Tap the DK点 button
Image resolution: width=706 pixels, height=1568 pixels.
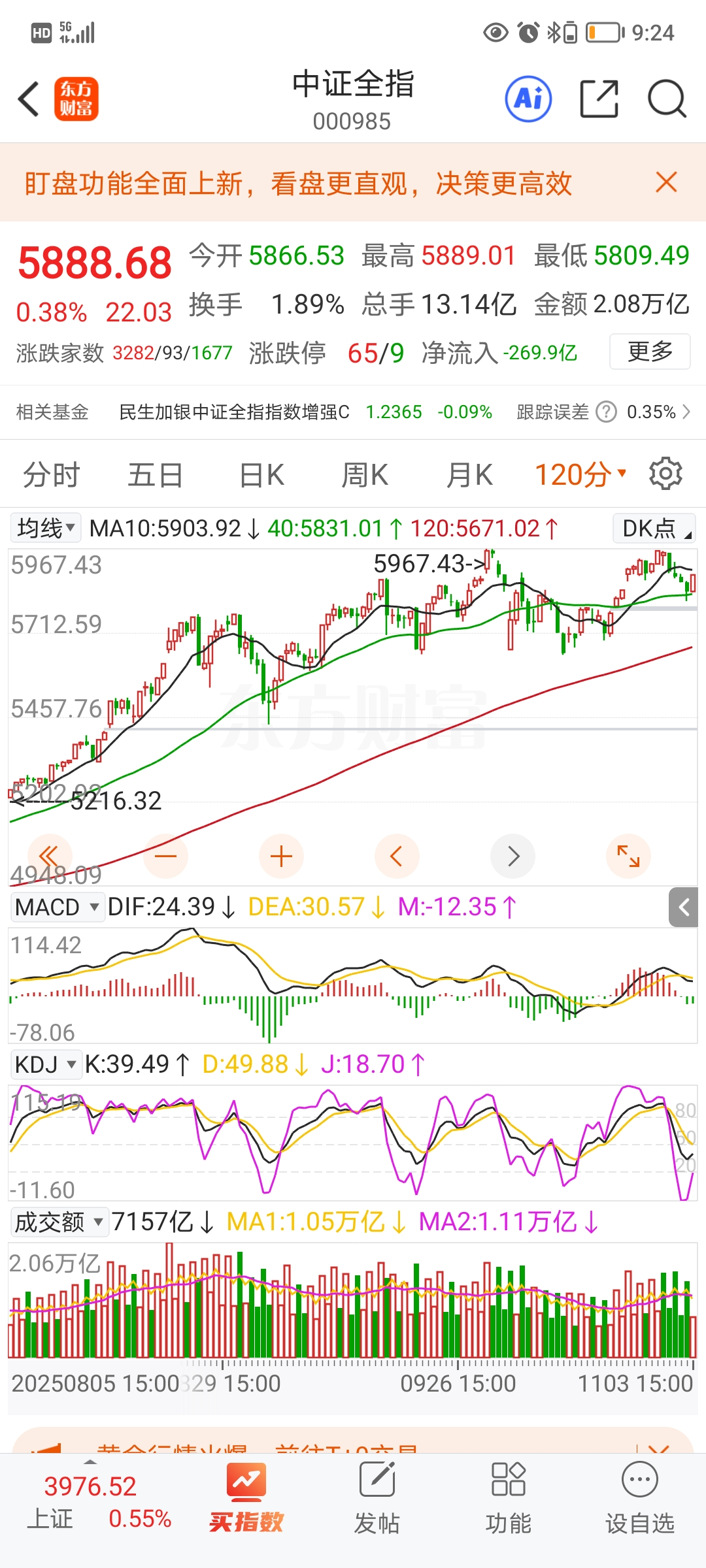click(654, 529)
